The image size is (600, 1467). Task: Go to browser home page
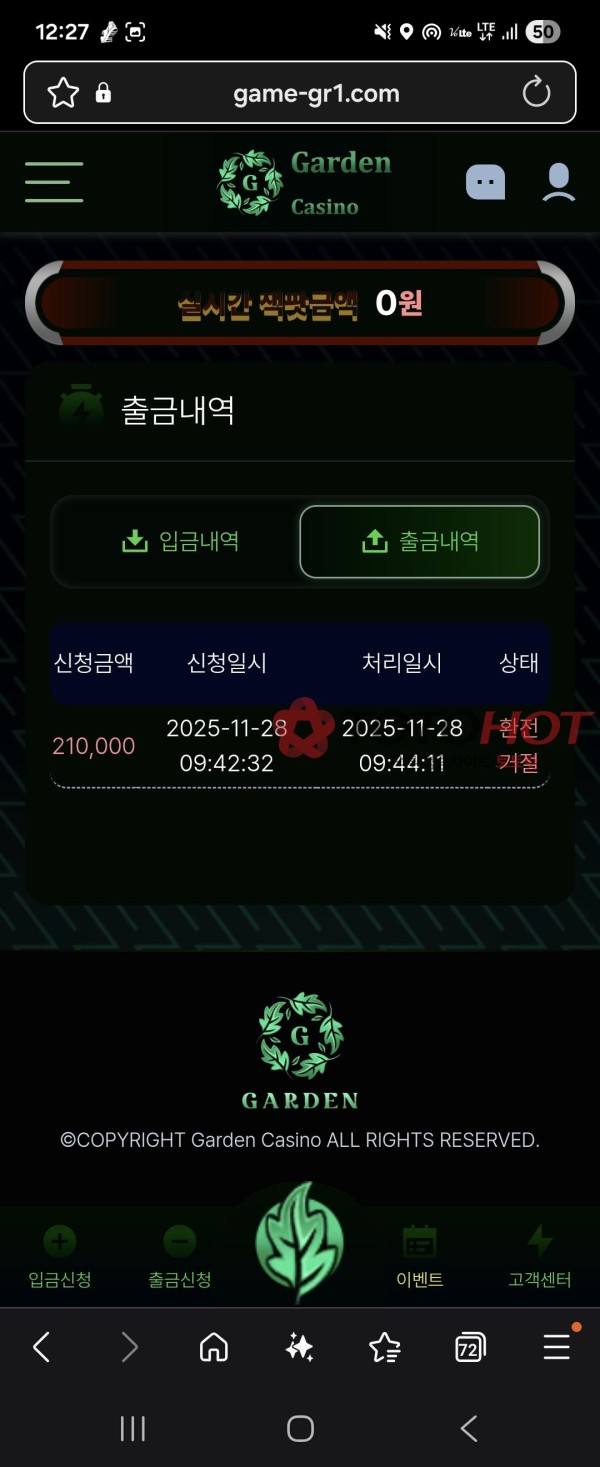coord(214,1348)
